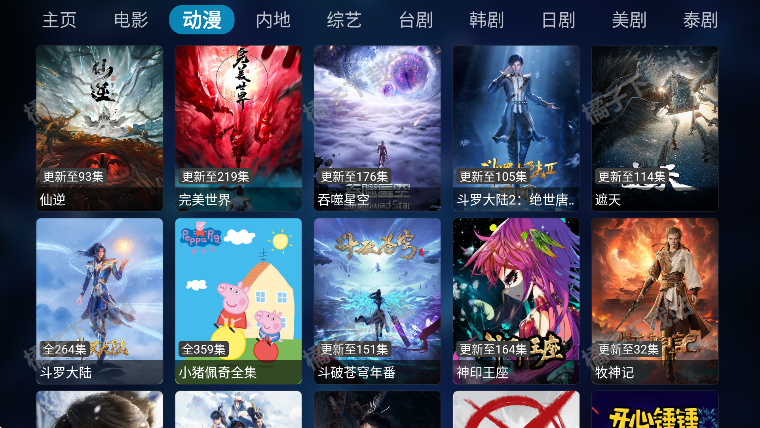Tap the 遮天 anime tile

tap(655, 127)
